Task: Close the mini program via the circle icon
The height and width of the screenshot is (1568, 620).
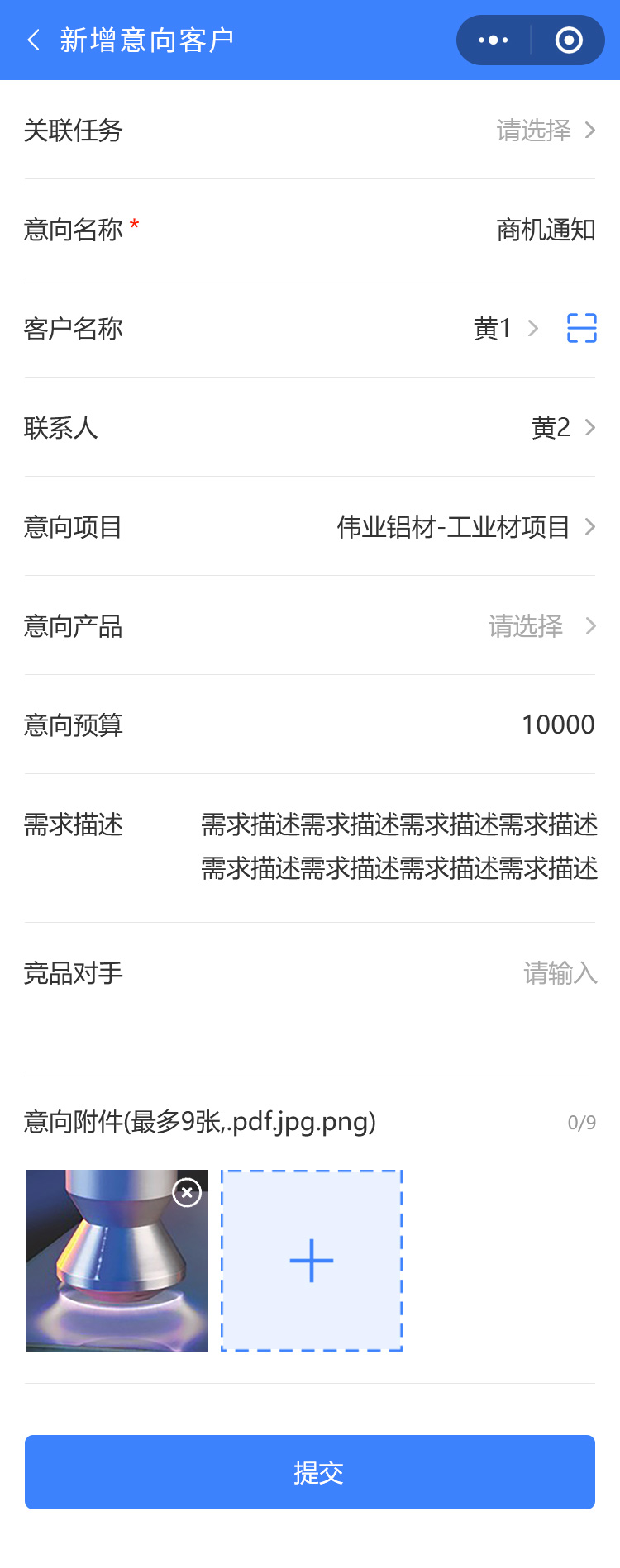Action: 569,40
